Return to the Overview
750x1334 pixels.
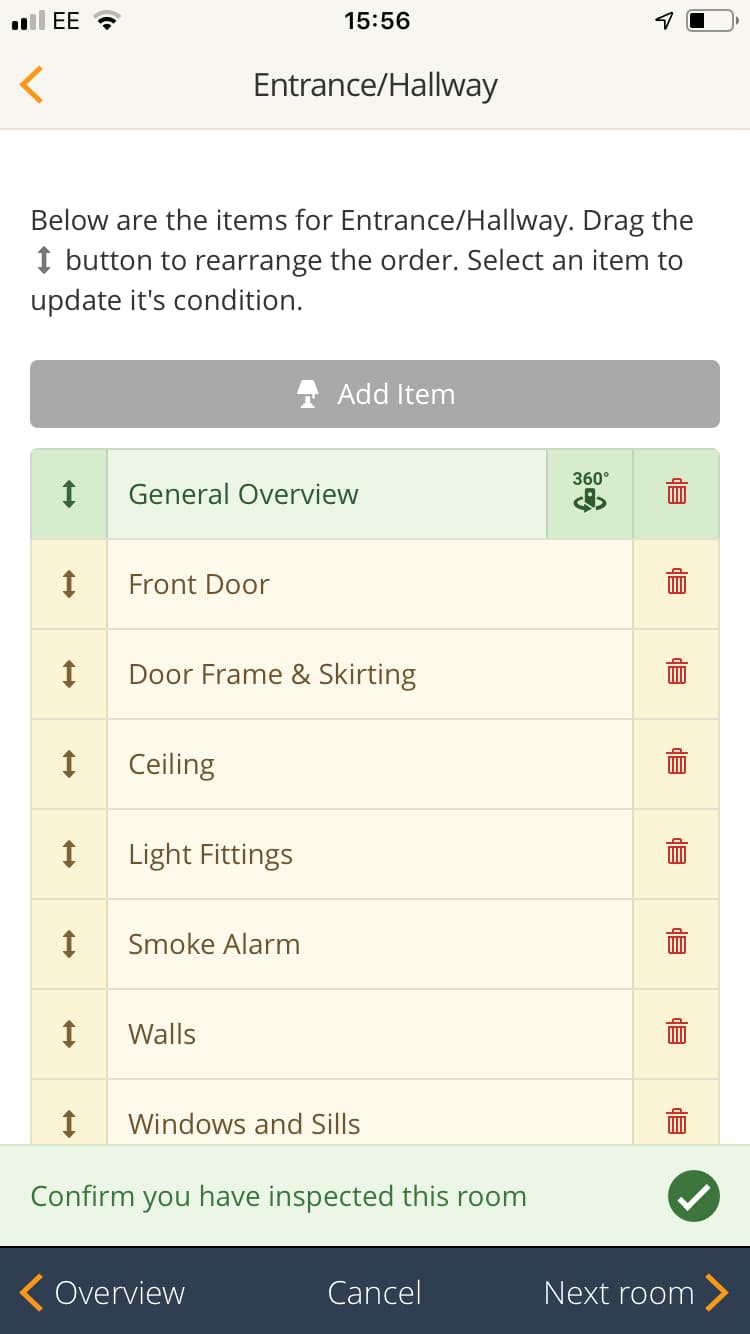point(102,1292)
